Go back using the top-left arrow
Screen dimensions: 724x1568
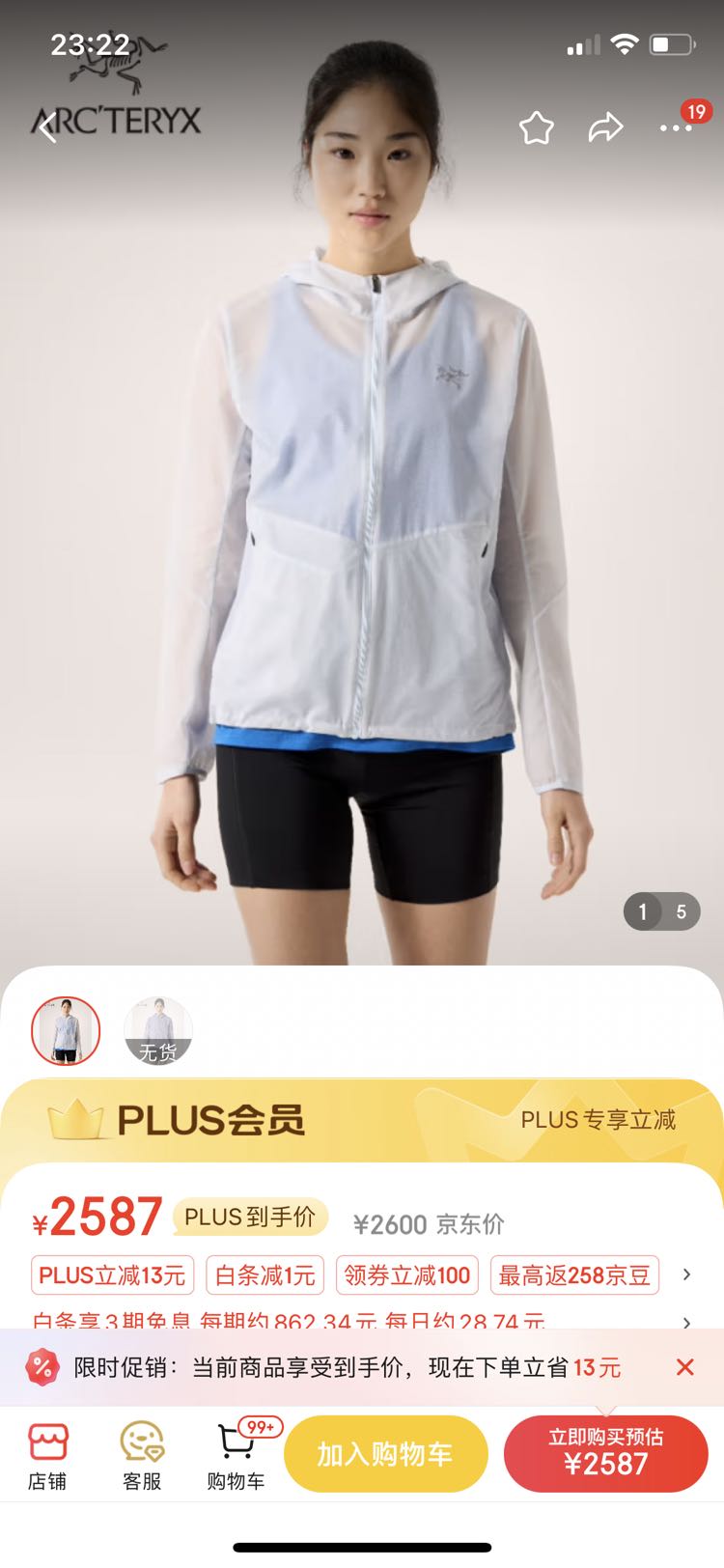(48, 127)
